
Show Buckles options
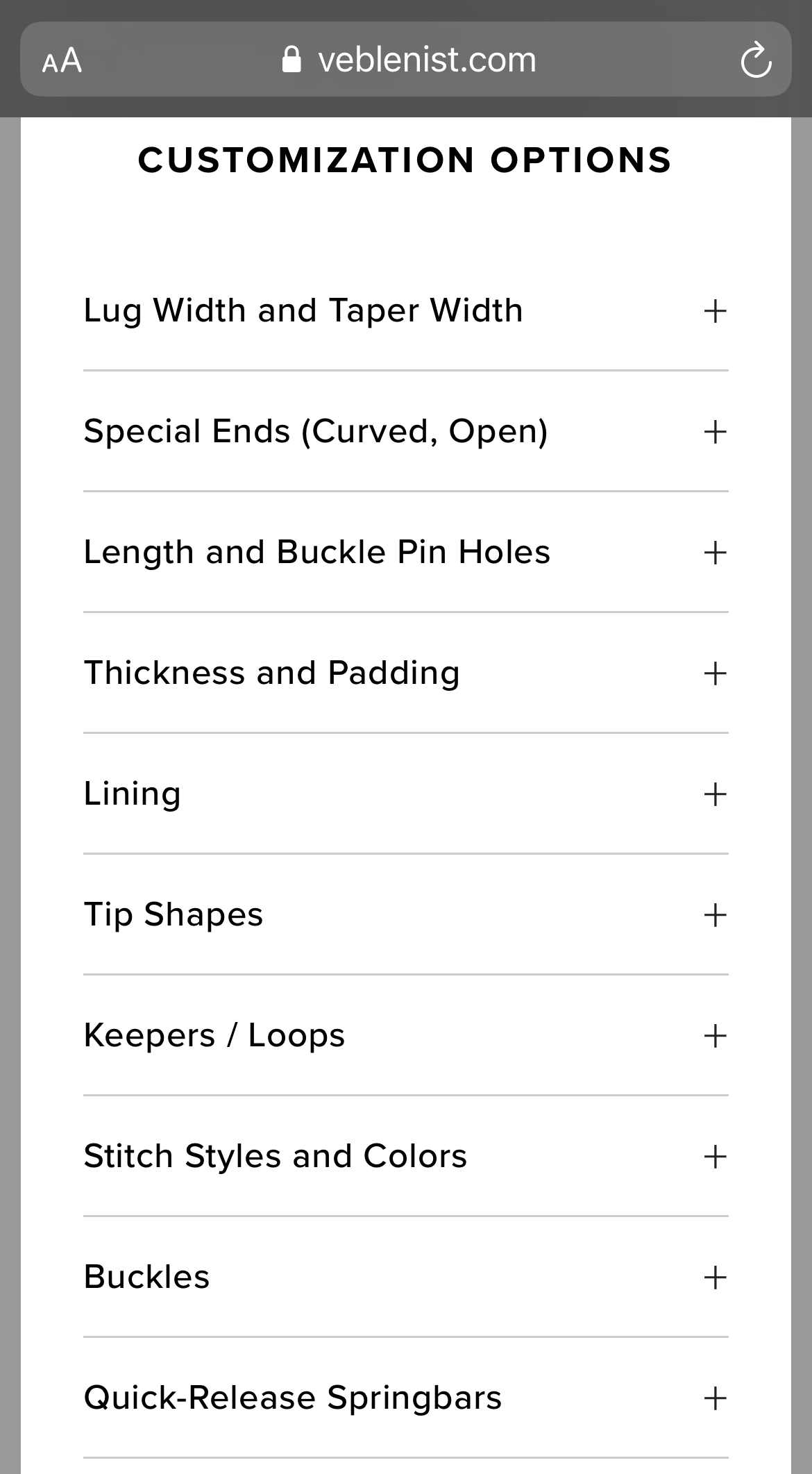click(x=715, y=1278)
